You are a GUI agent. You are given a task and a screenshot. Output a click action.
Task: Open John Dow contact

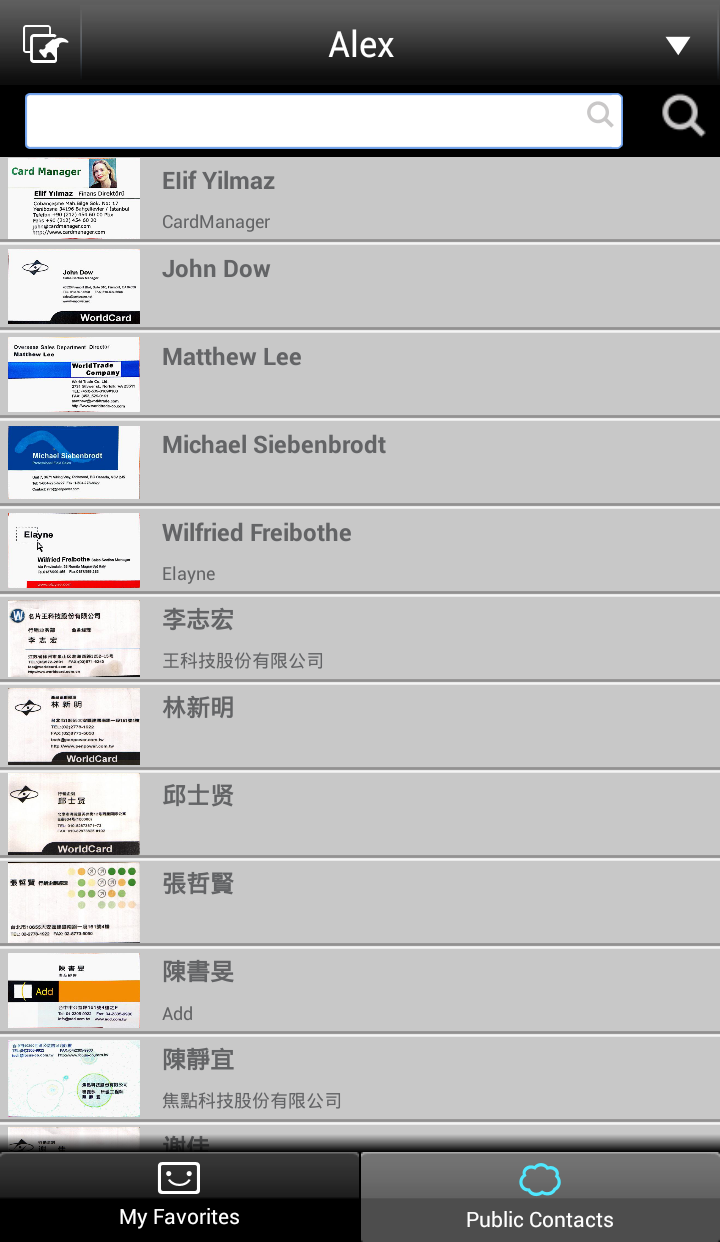(x=360, y=287)
